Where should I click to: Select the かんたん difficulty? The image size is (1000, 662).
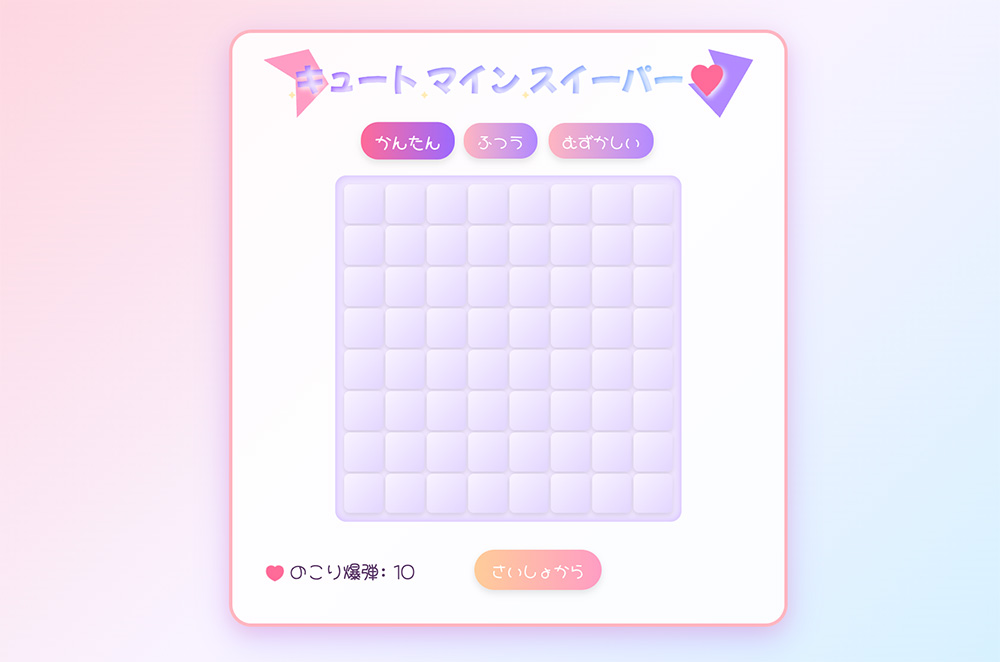tap(407, 141)
